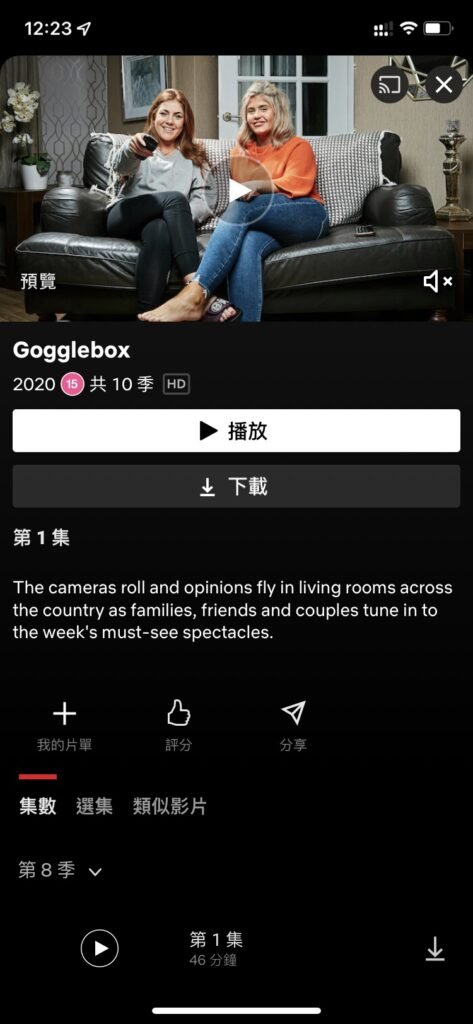Image resolution: width=473 pixels, height=1024 pixels.
Task: Tap the 下載 download button
Action: (x=236, y=487)
